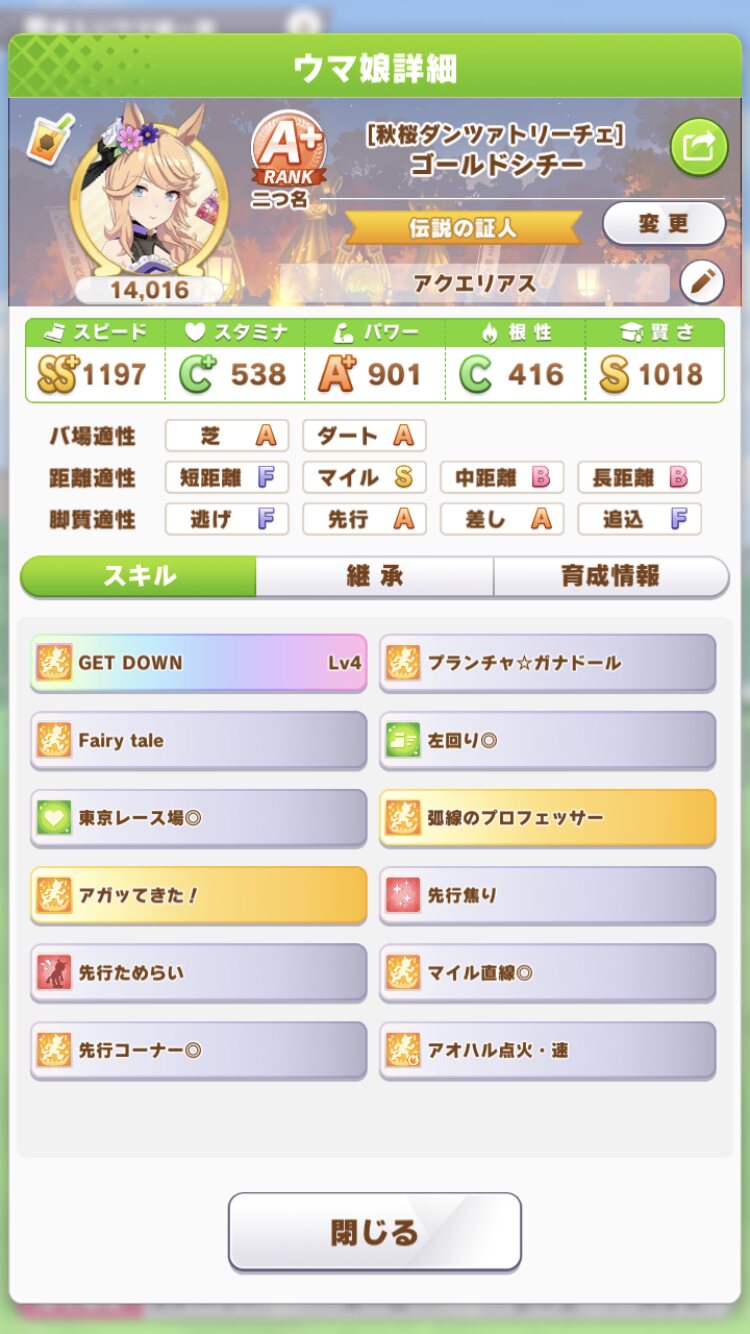The width and height of the screenshot is (750, 1334).
Task: Switch to the 継承 tab
Action: (374, 576)
